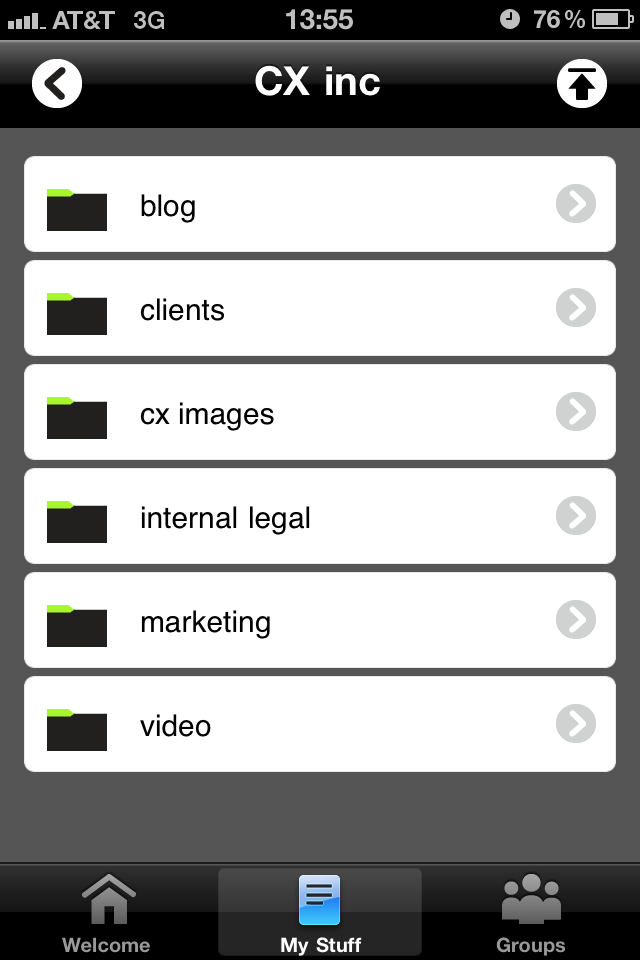Go back using the top-left arrow
The image size is (640, 960).
[x=57, y=84]
